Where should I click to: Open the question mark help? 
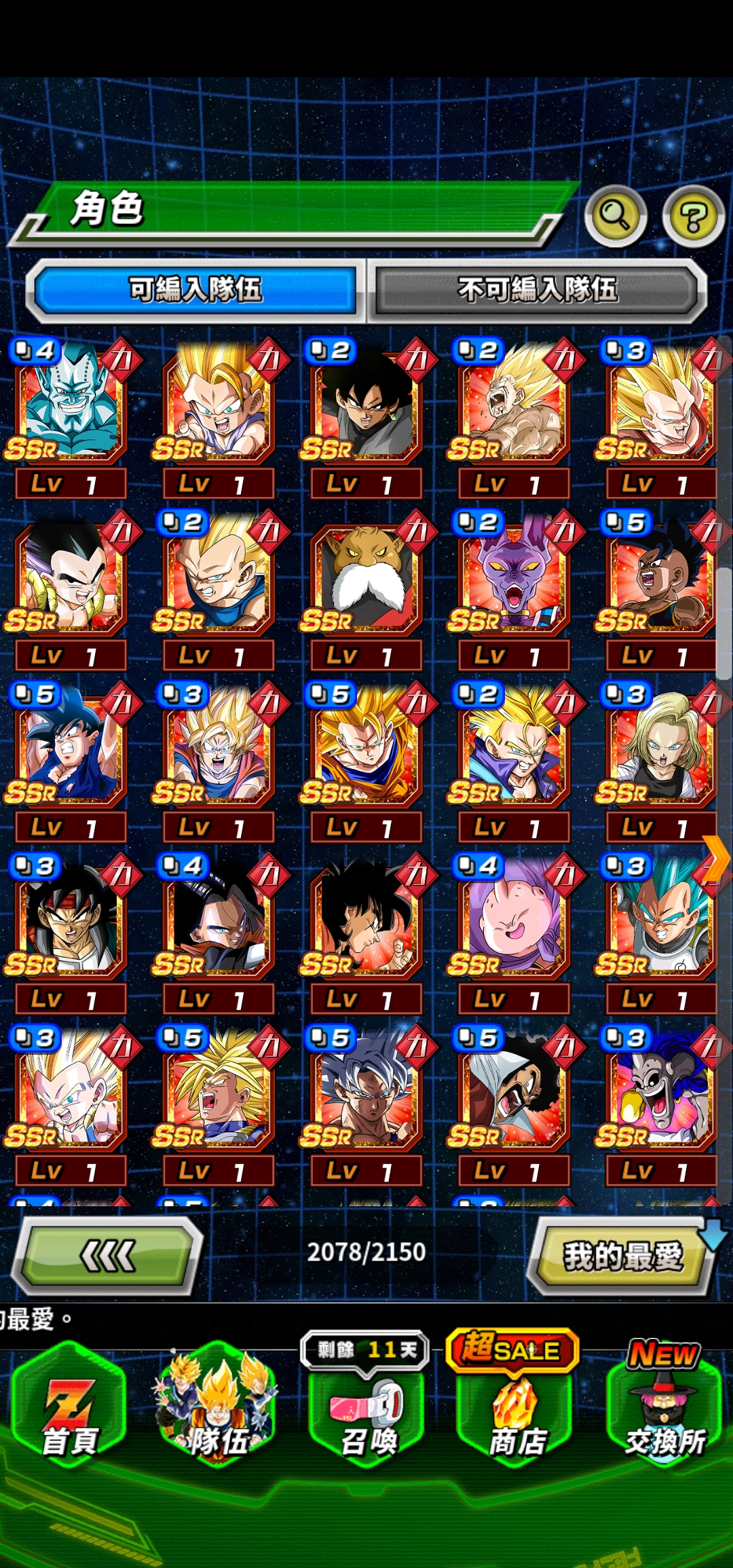point(694,216)
